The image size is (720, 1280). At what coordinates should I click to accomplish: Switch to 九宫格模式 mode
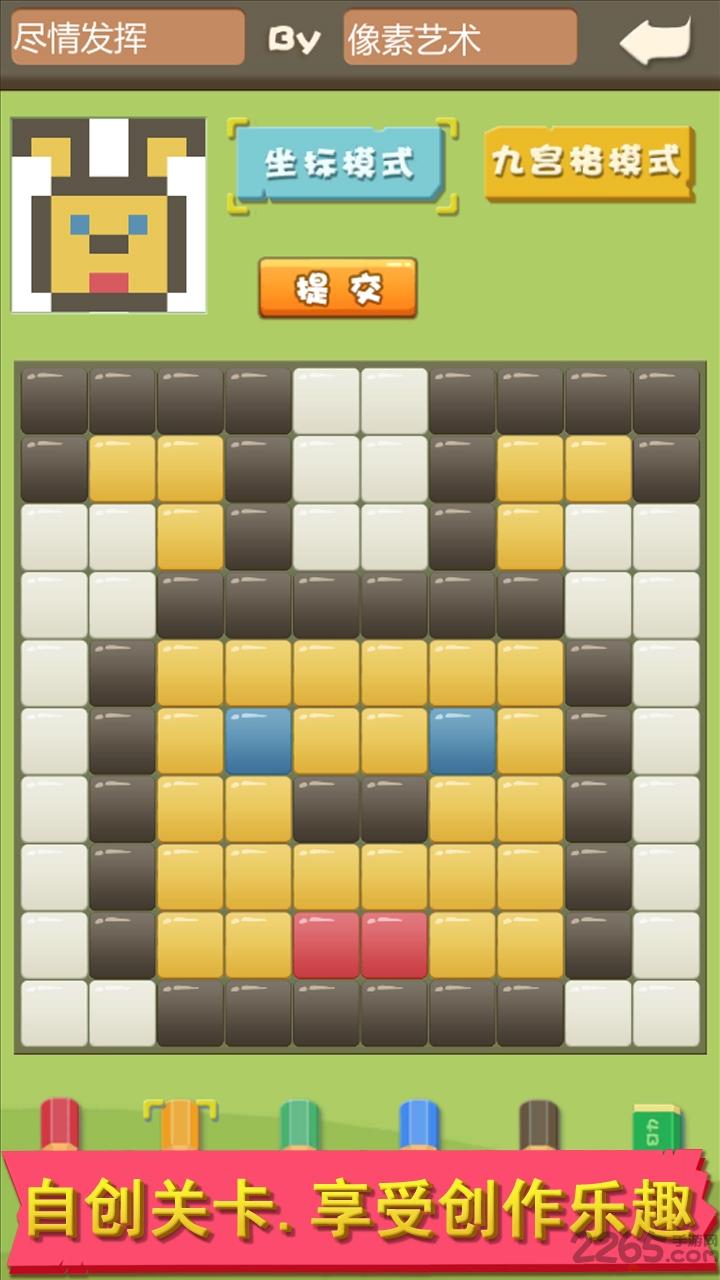tap(588, 162)
